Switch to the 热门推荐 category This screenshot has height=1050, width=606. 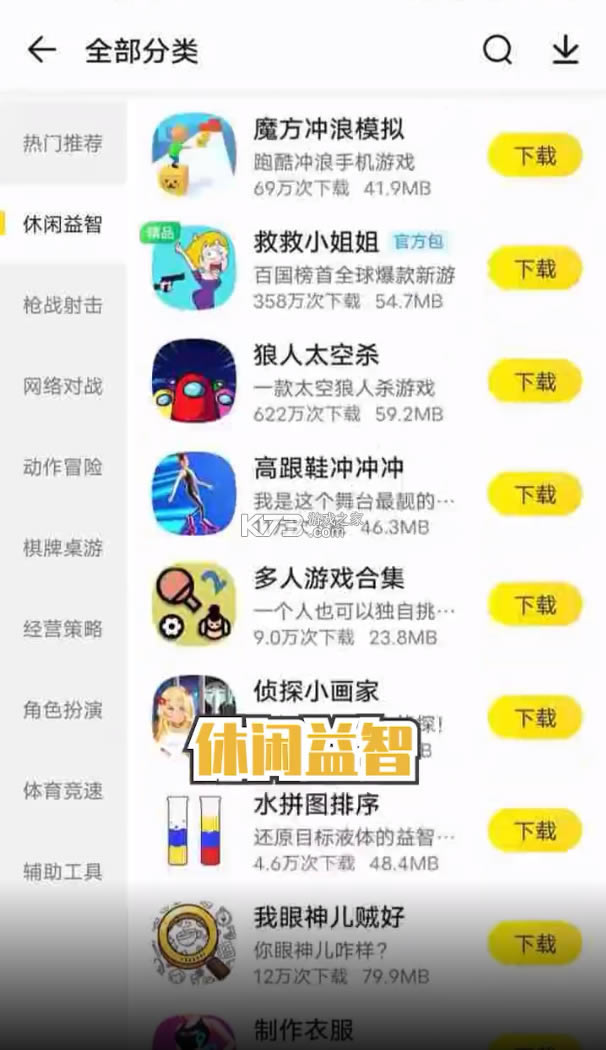[63, 143]
